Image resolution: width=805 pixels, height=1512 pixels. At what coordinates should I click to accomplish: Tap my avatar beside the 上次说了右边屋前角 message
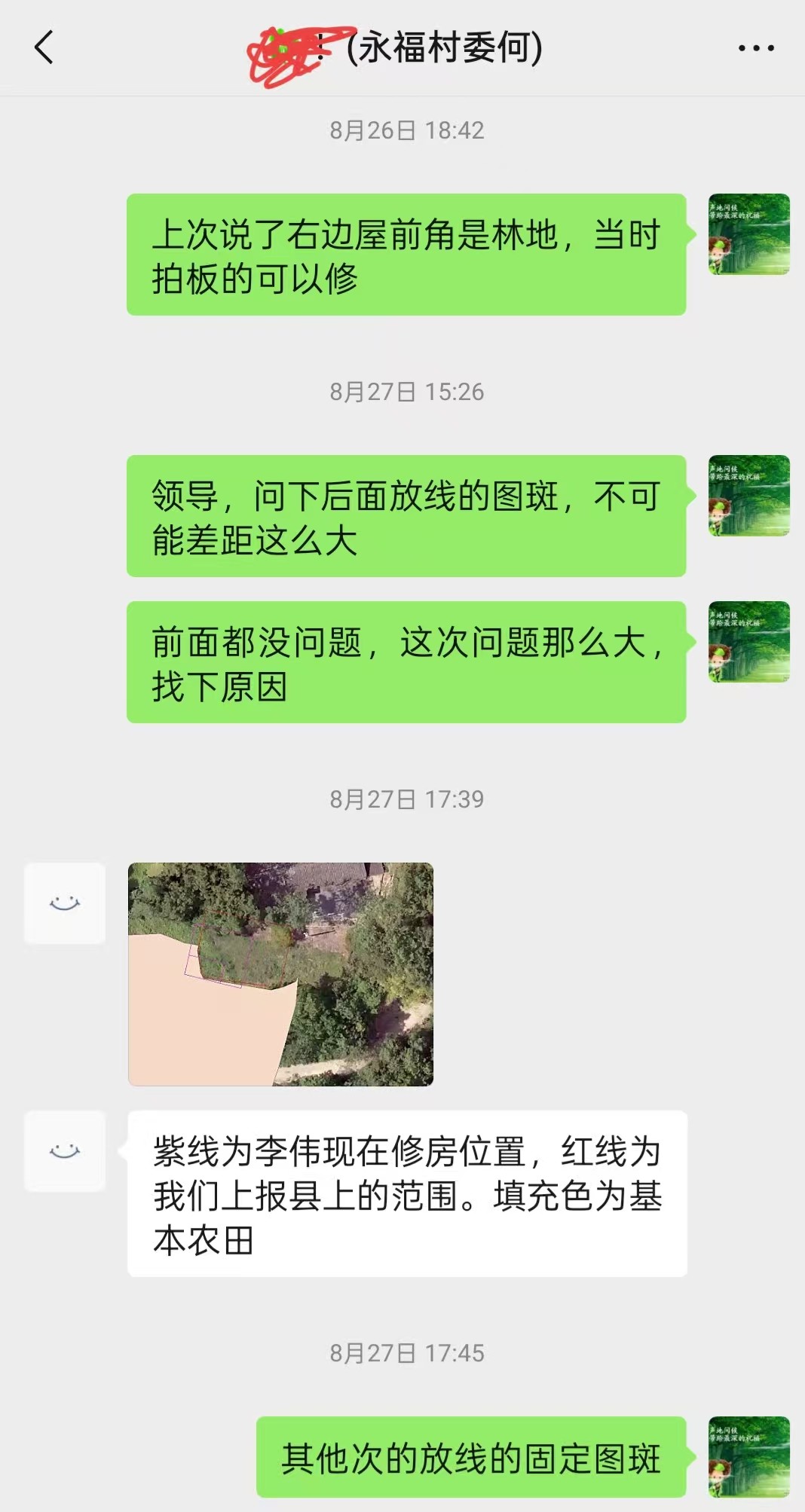[748, 234]
